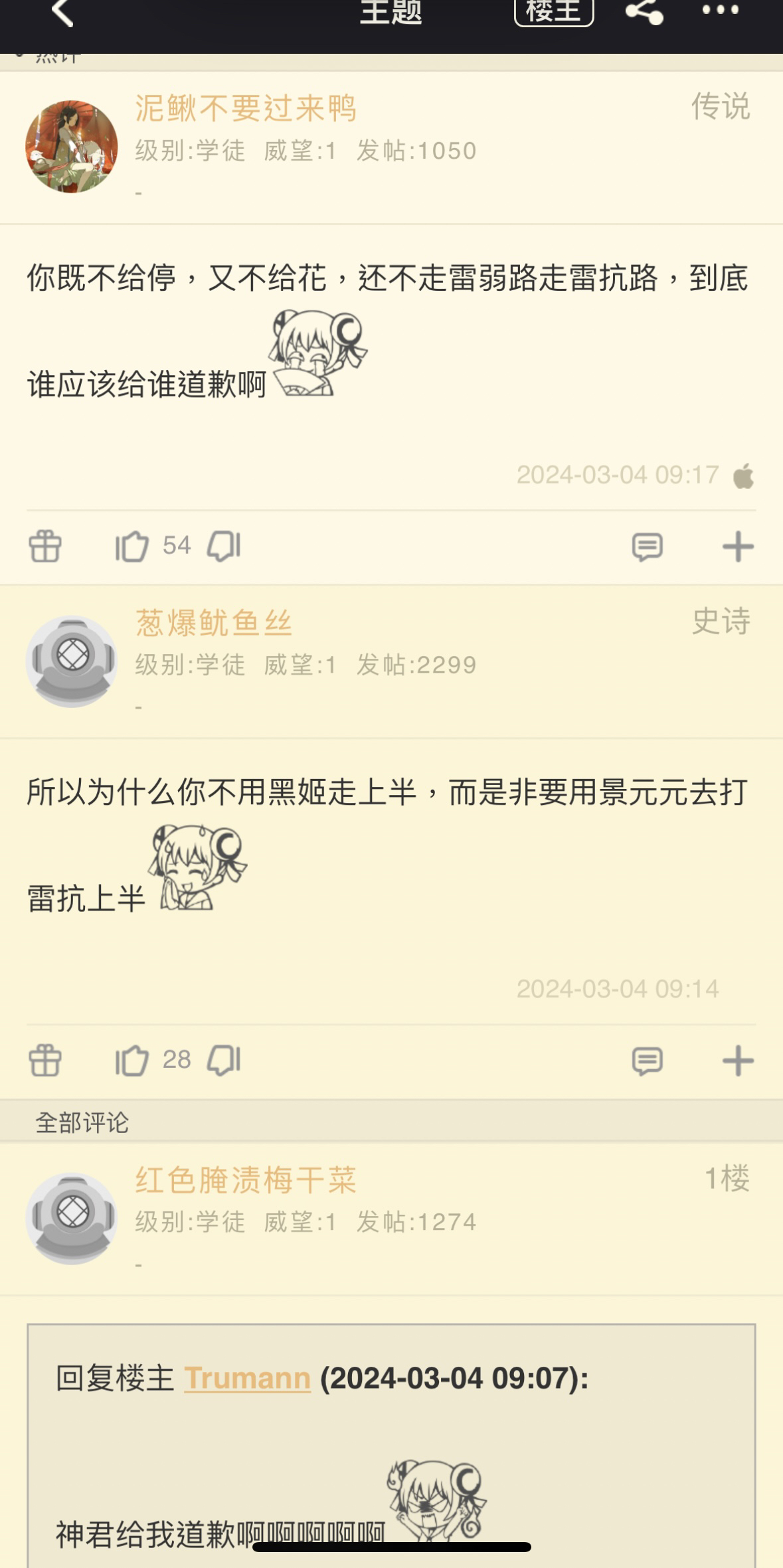Dislike 葱爆鱿鱼丝's comment

(224, 1060)
